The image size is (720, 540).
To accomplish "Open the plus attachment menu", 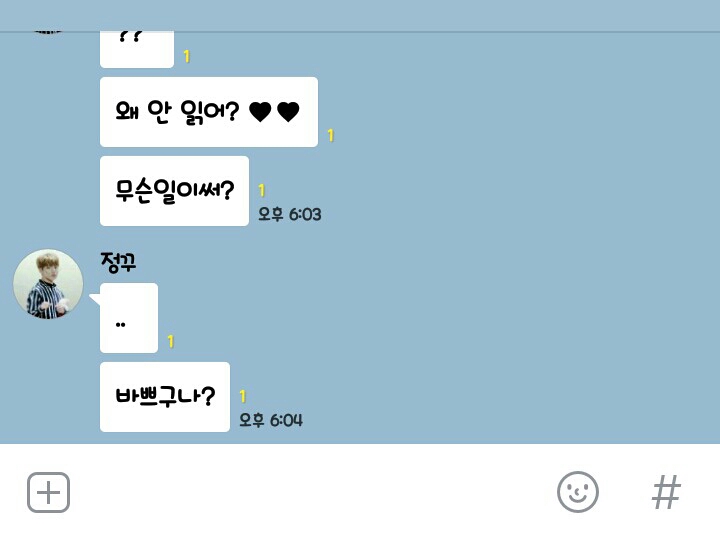I will (x=48, y=492).
